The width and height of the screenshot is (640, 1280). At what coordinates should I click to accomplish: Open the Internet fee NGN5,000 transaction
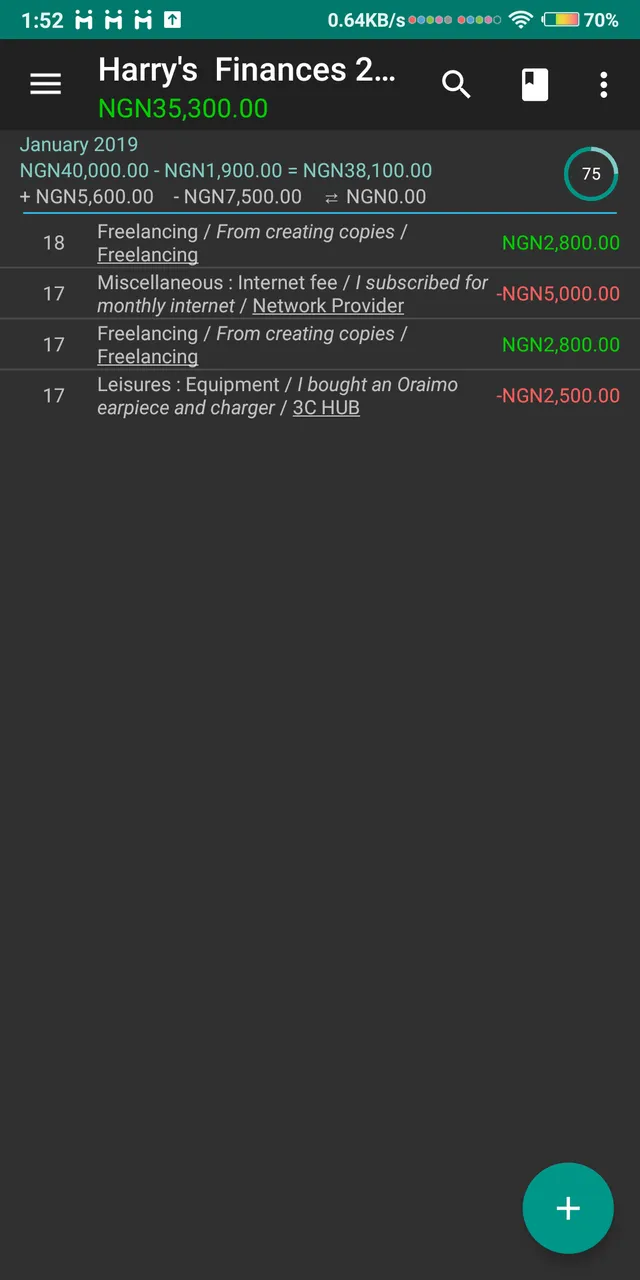pyautogui.click(x=320, y=294)
